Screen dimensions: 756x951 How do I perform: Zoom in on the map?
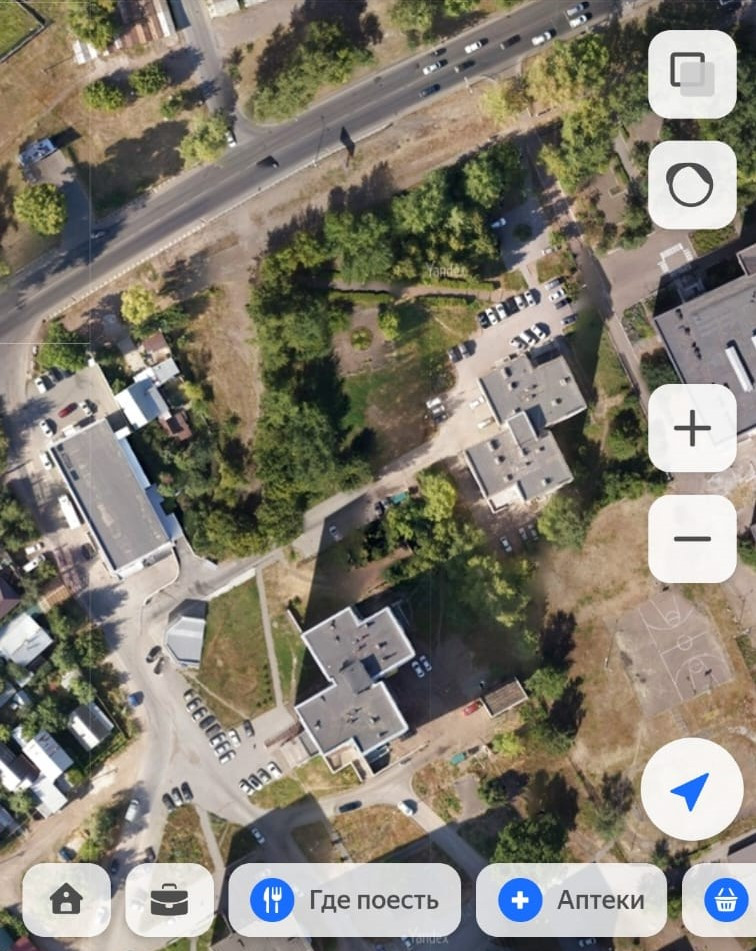click(692, 428)
